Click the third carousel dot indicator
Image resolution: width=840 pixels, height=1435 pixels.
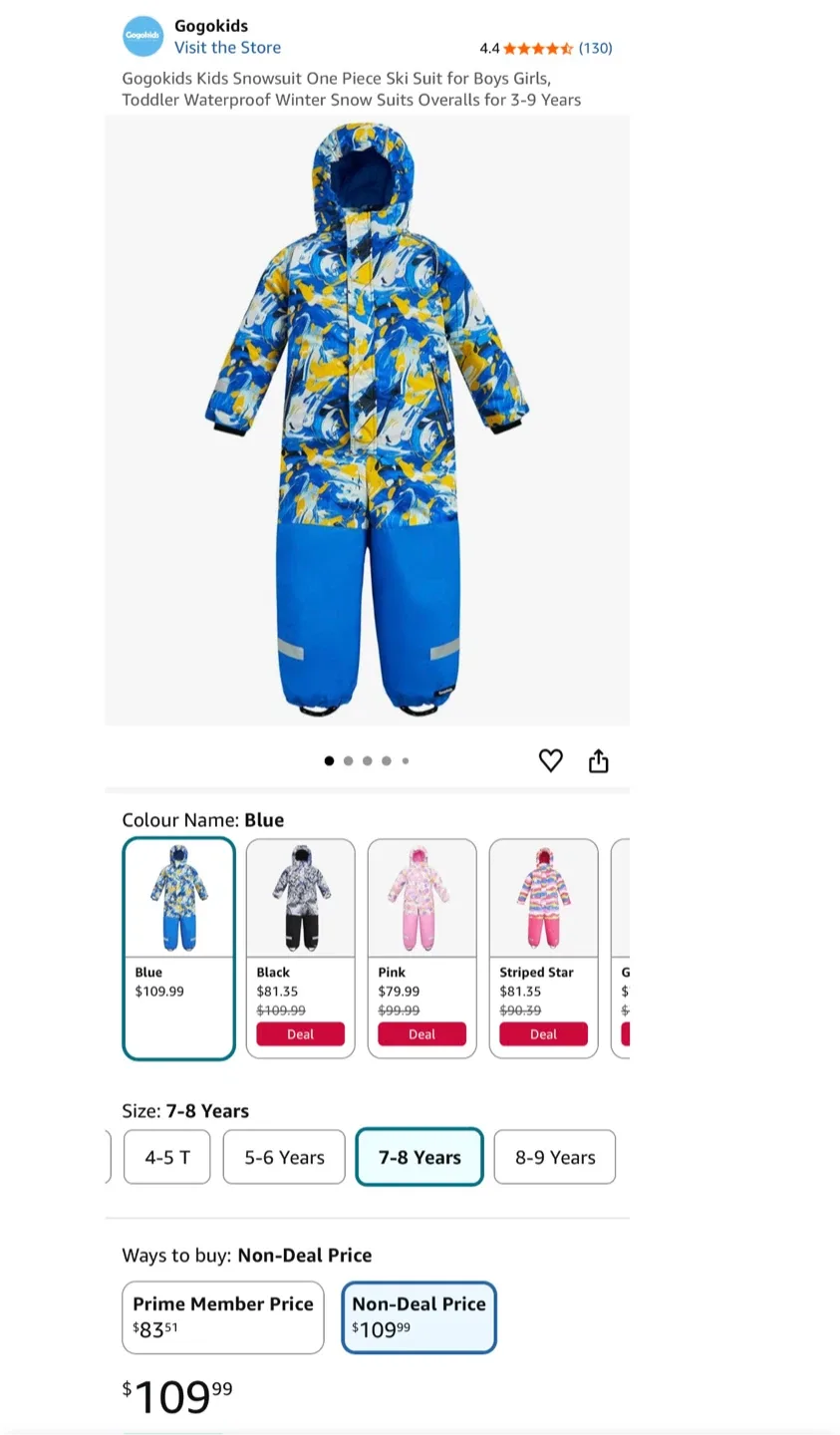tap(367, 760)
